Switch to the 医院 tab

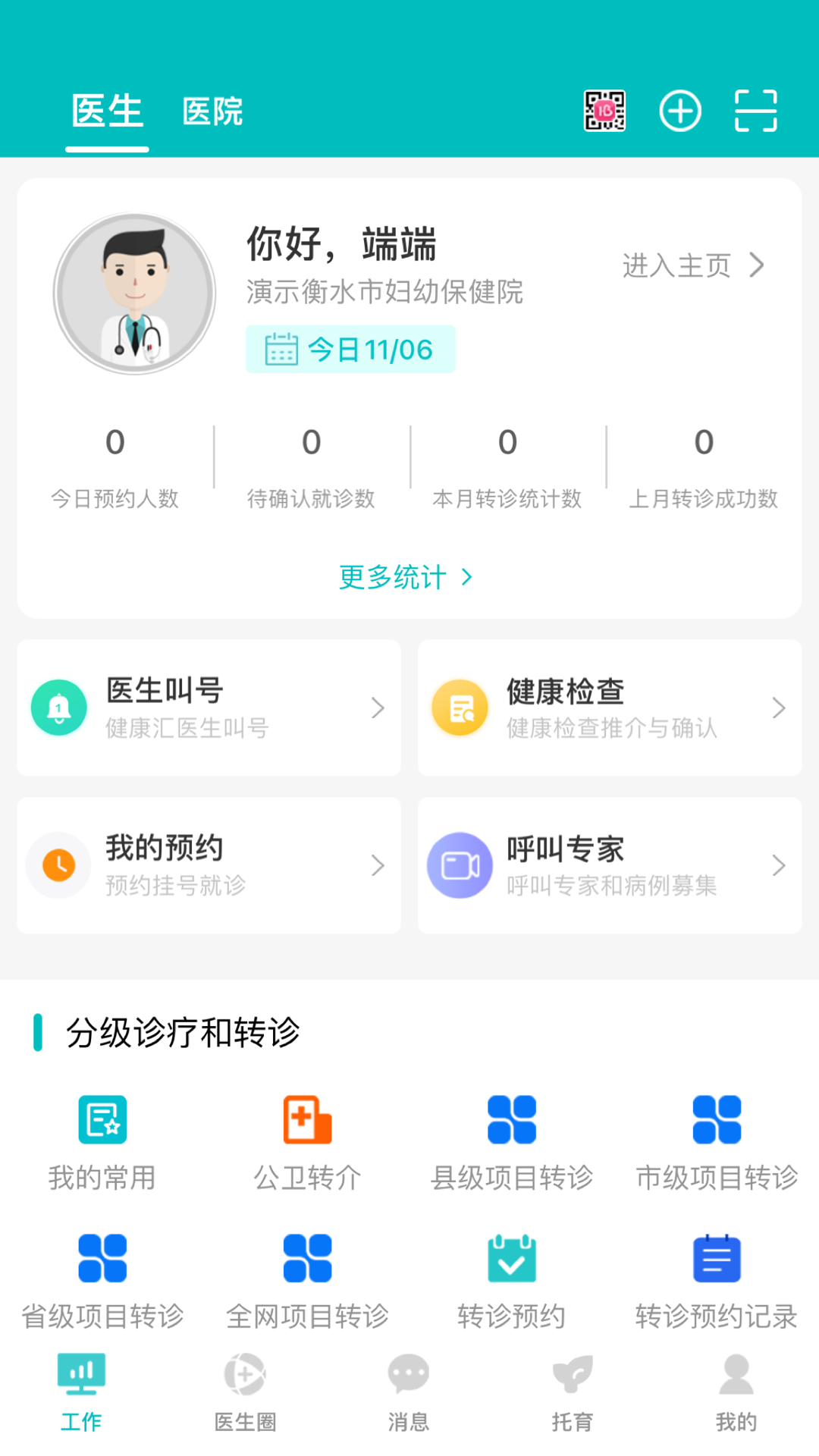pyautogui.click(x=213, y=111)
